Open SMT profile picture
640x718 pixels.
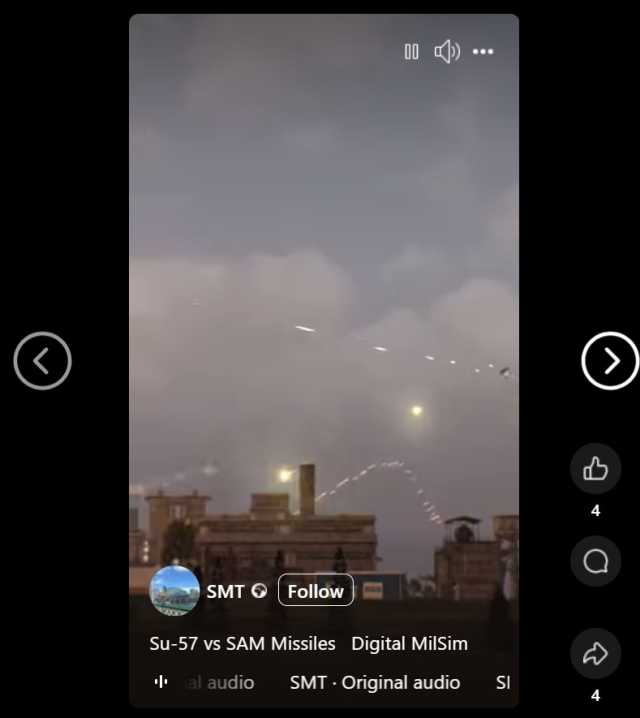174,591
